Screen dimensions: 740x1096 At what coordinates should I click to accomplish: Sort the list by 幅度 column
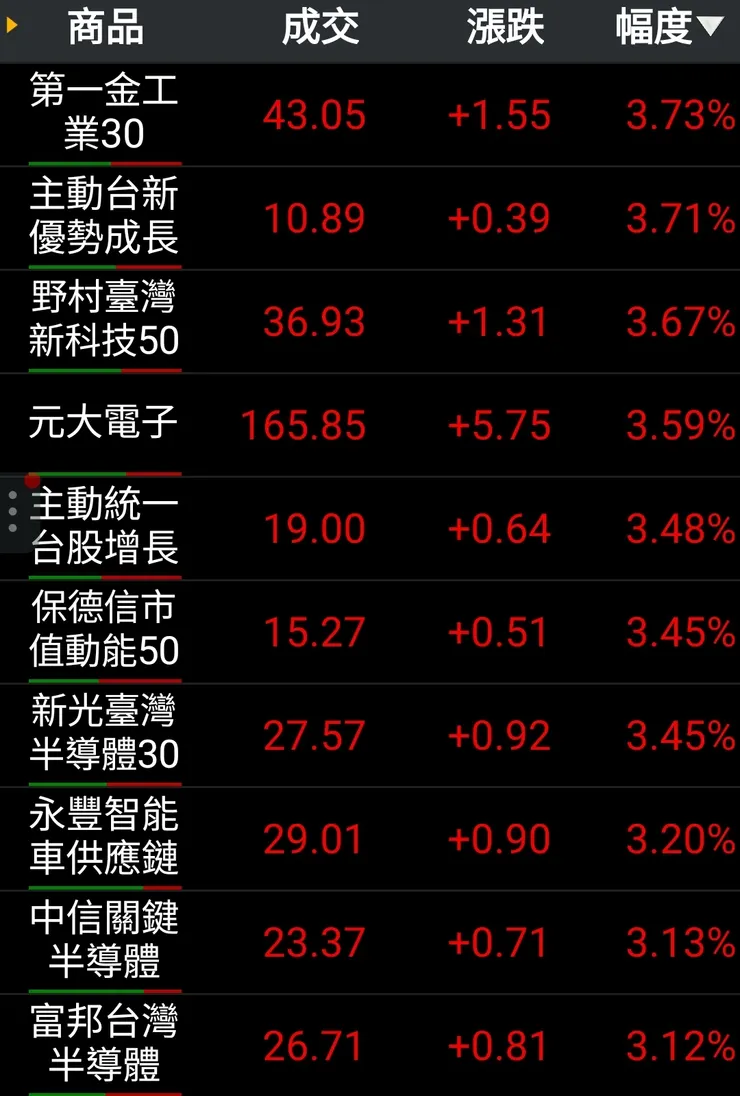click(668, 28)
